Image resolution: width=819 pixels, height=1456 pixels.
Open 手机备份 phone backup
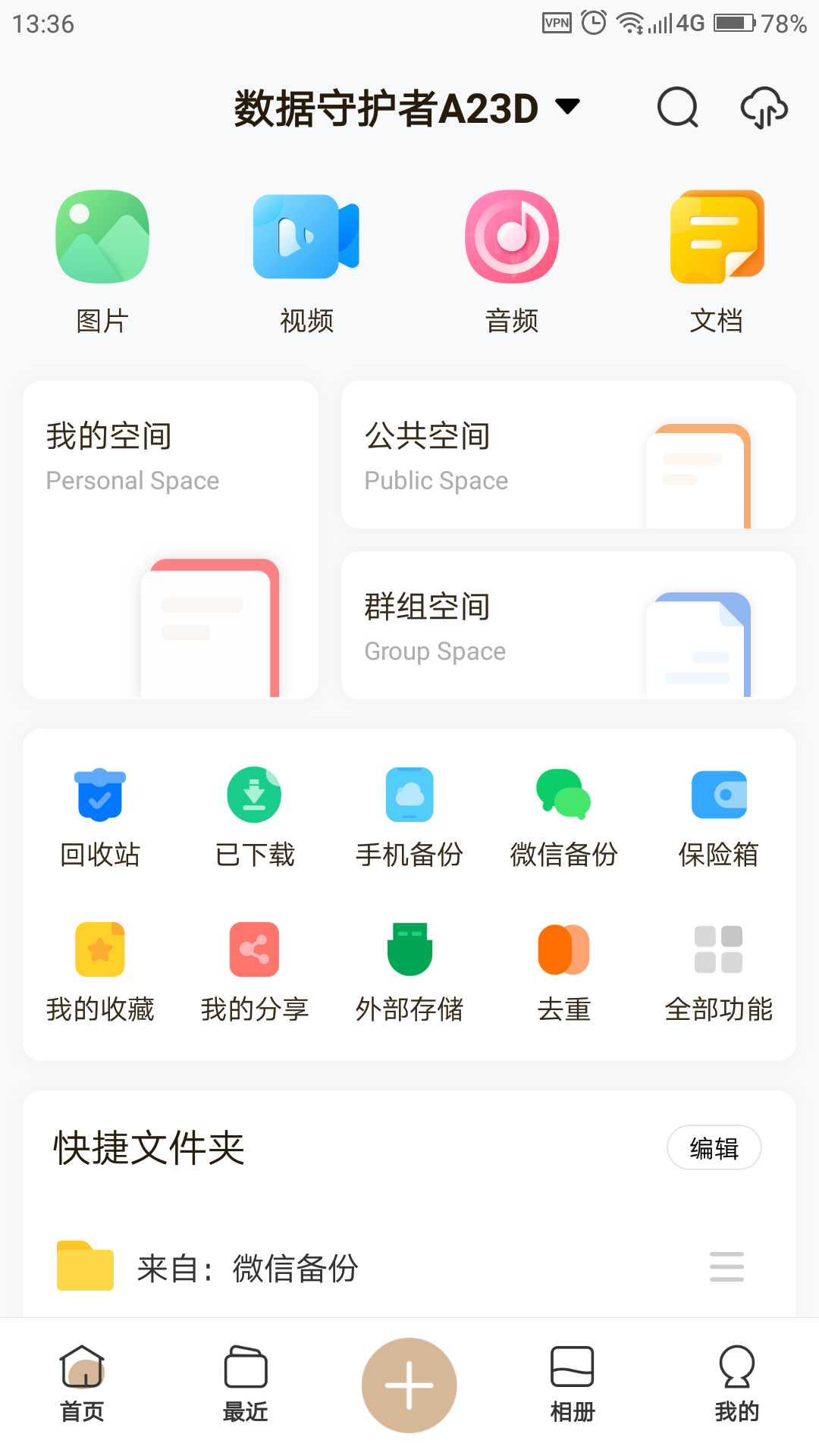409,815
